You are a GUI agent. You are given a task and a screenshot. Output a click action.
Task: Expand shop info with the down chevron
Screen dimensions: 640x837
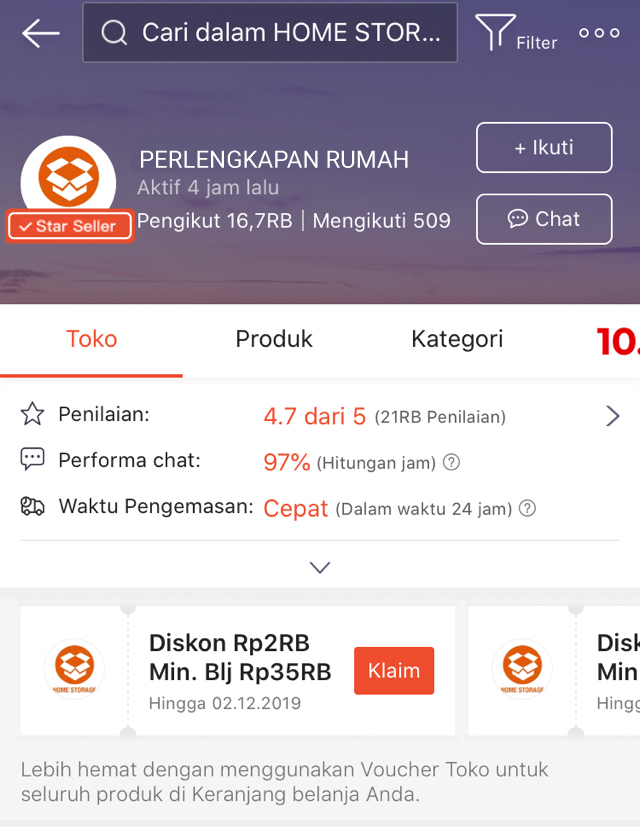point(320,567)
